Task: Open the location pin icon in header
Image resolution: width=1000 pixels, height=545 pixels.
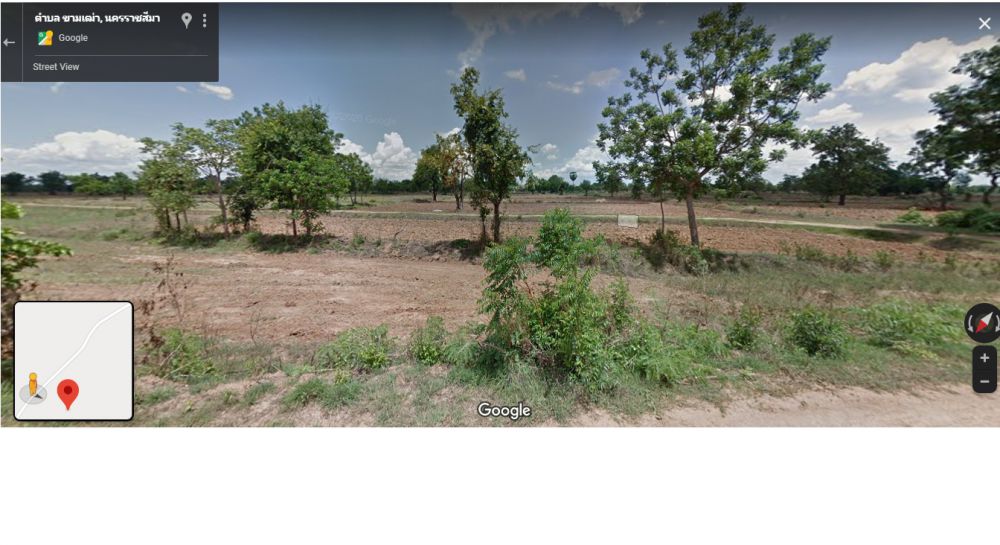Action: (186, 20)
